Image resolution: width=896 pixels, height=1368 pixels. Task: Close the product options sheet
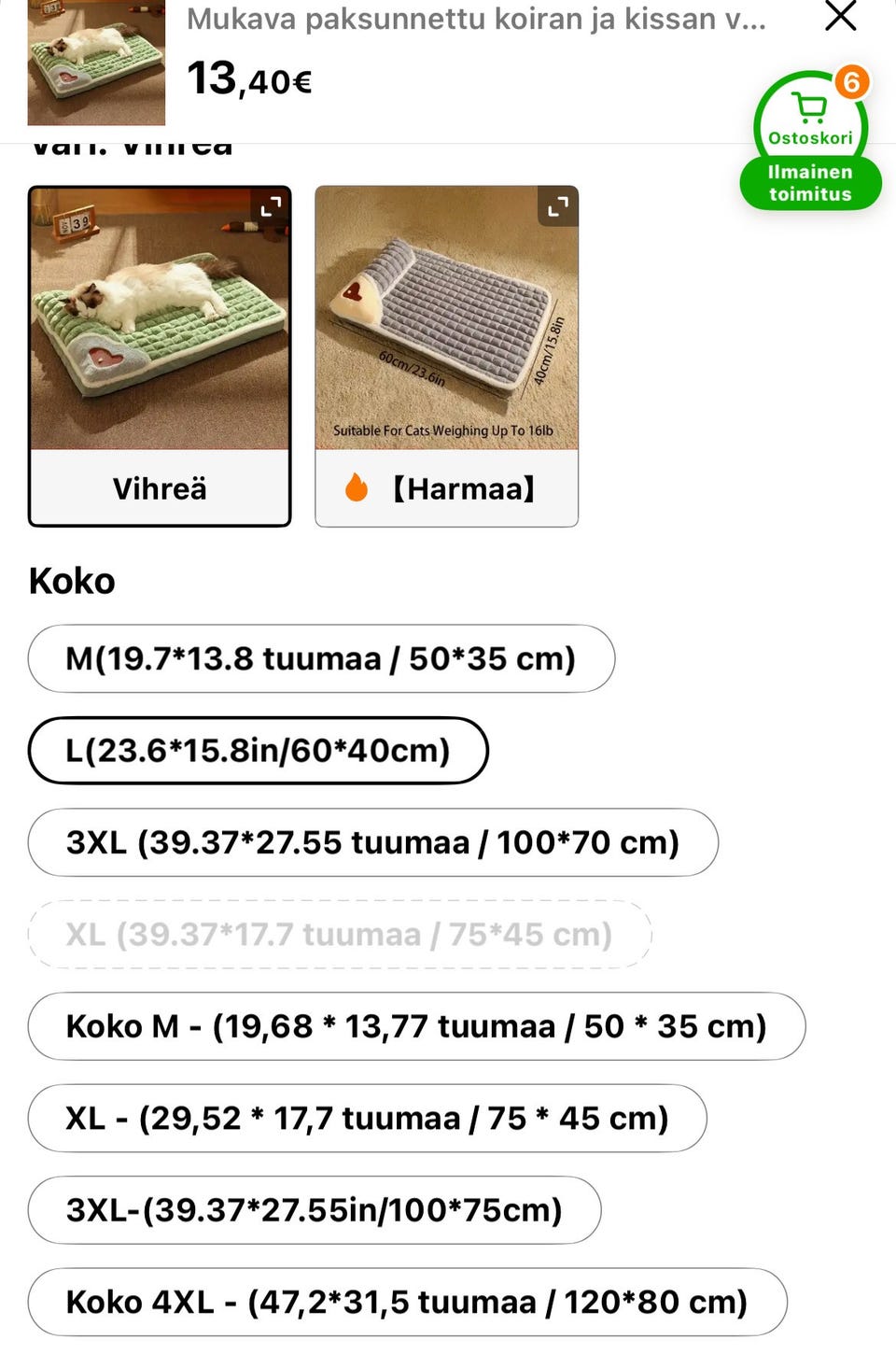coord(840,17)
